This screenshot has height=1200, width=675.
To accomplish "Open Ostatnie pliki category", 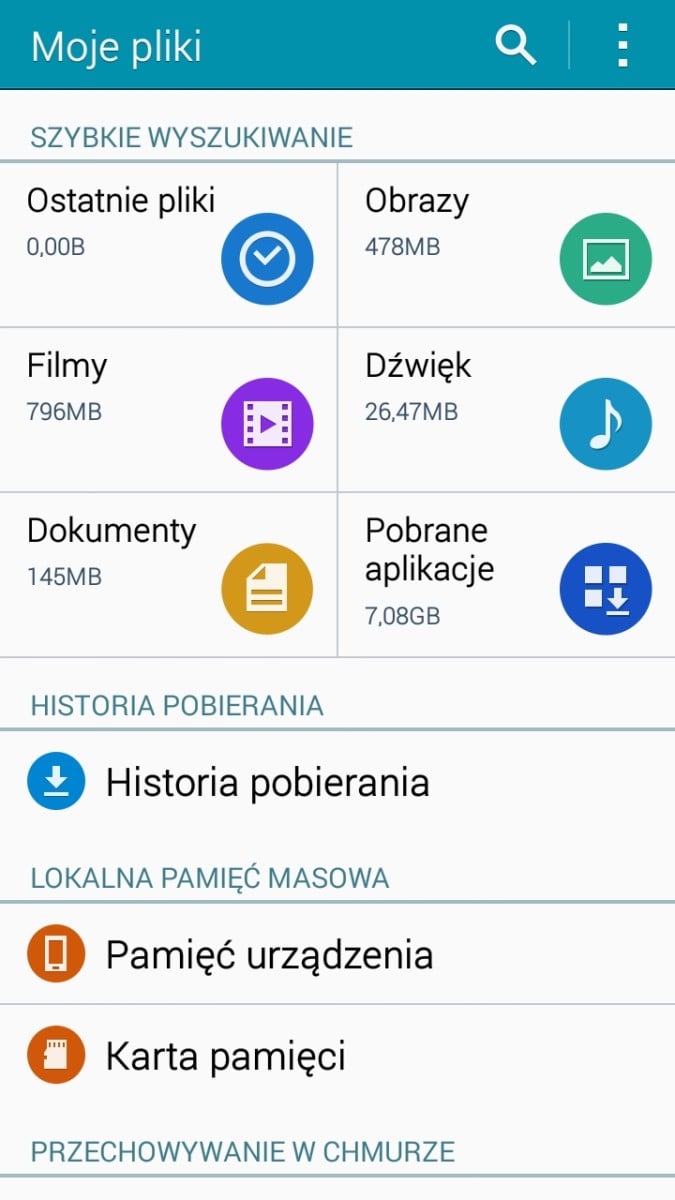I will (x=168, y=244).
